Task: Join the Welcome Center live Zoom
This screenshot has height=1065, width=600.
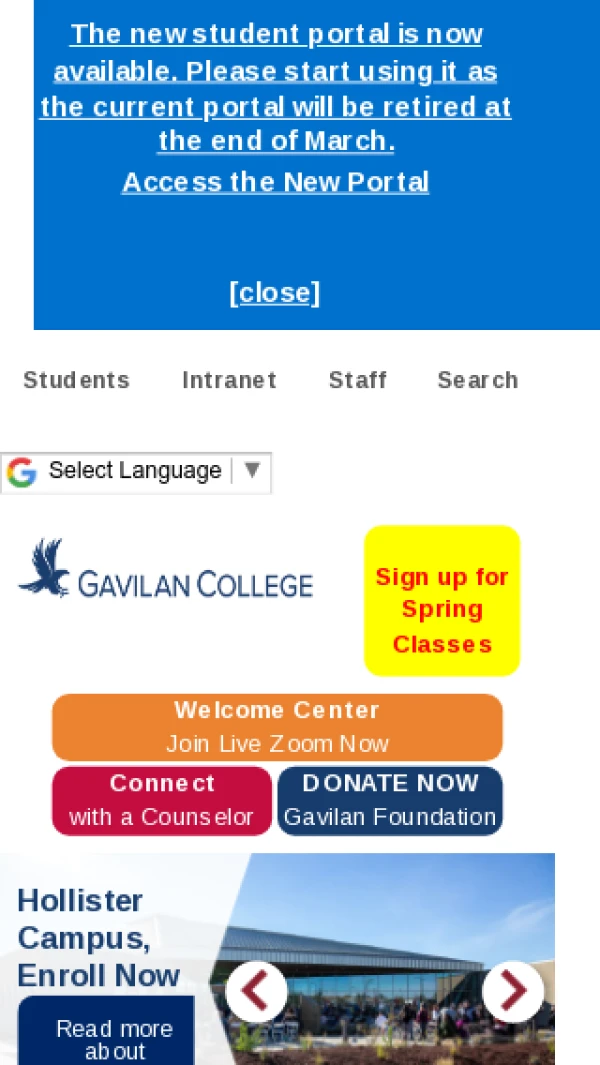Action: pyautogui.click(x=277, y=727)
